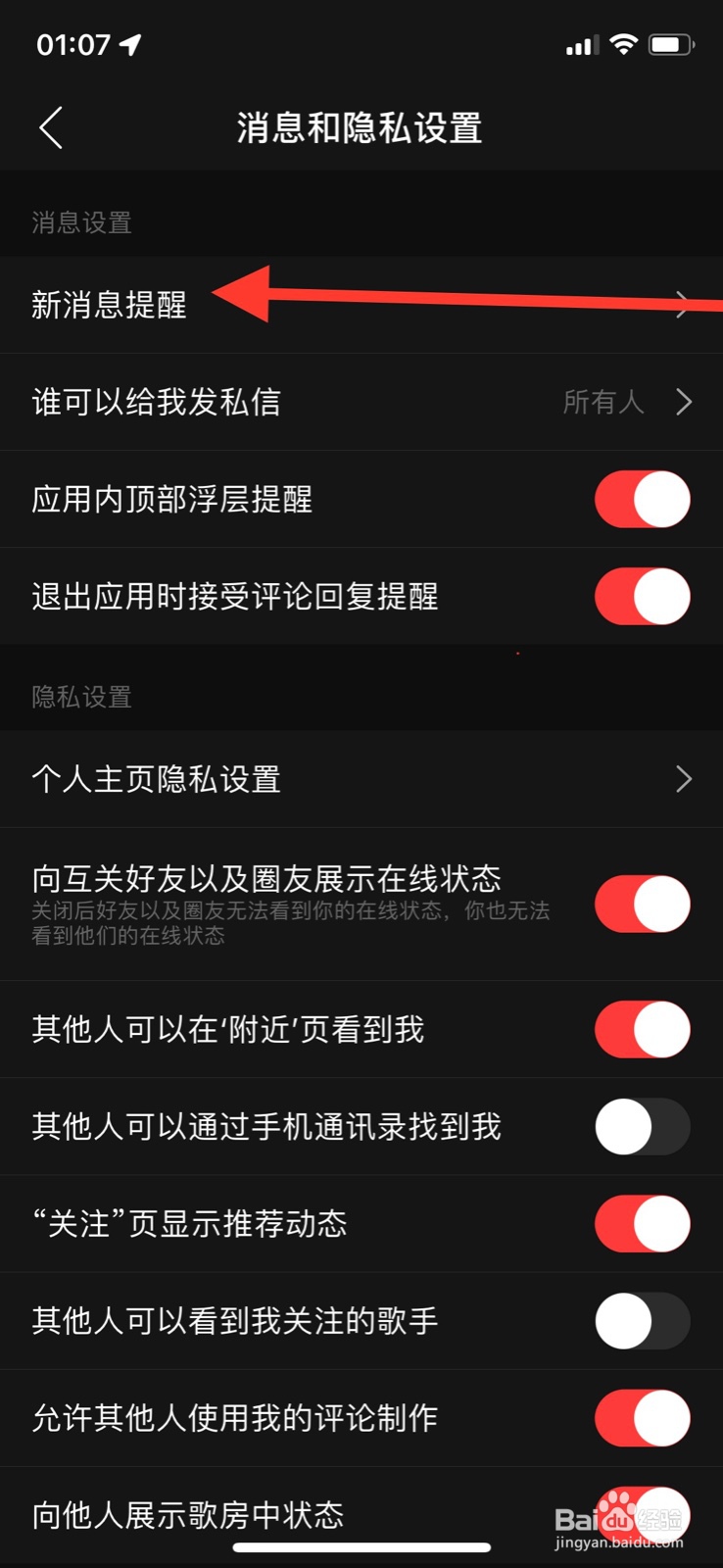This screenshot has width=723, height=1568.
Task: Disable 退出应用时接受评论回复提醒
Action: pos(642,596)
